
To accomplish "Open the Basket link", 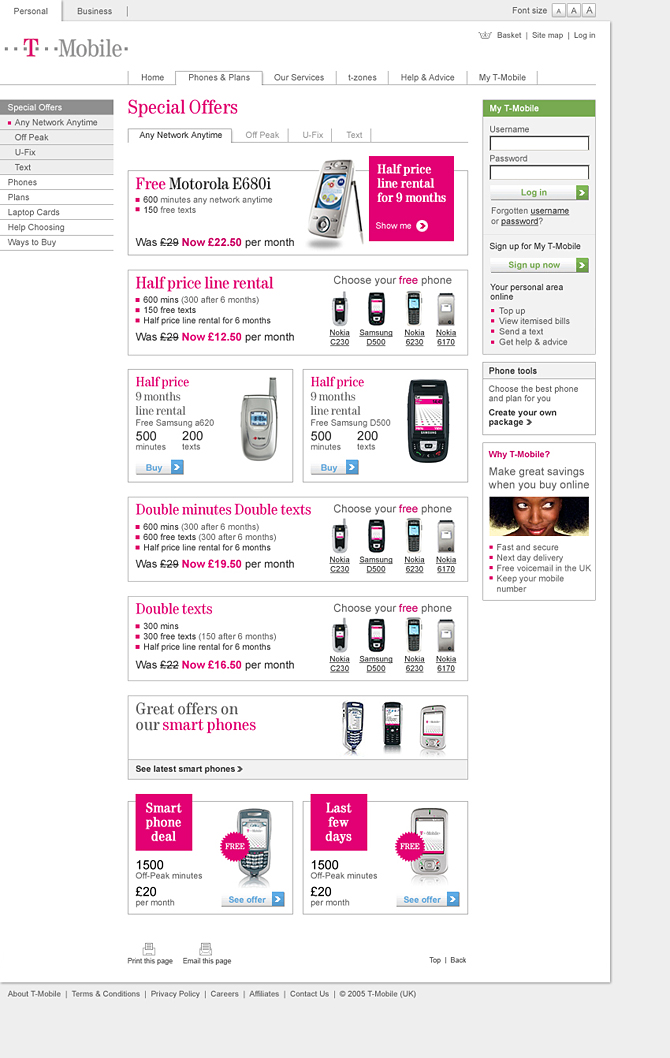I will tap(509, 35).
